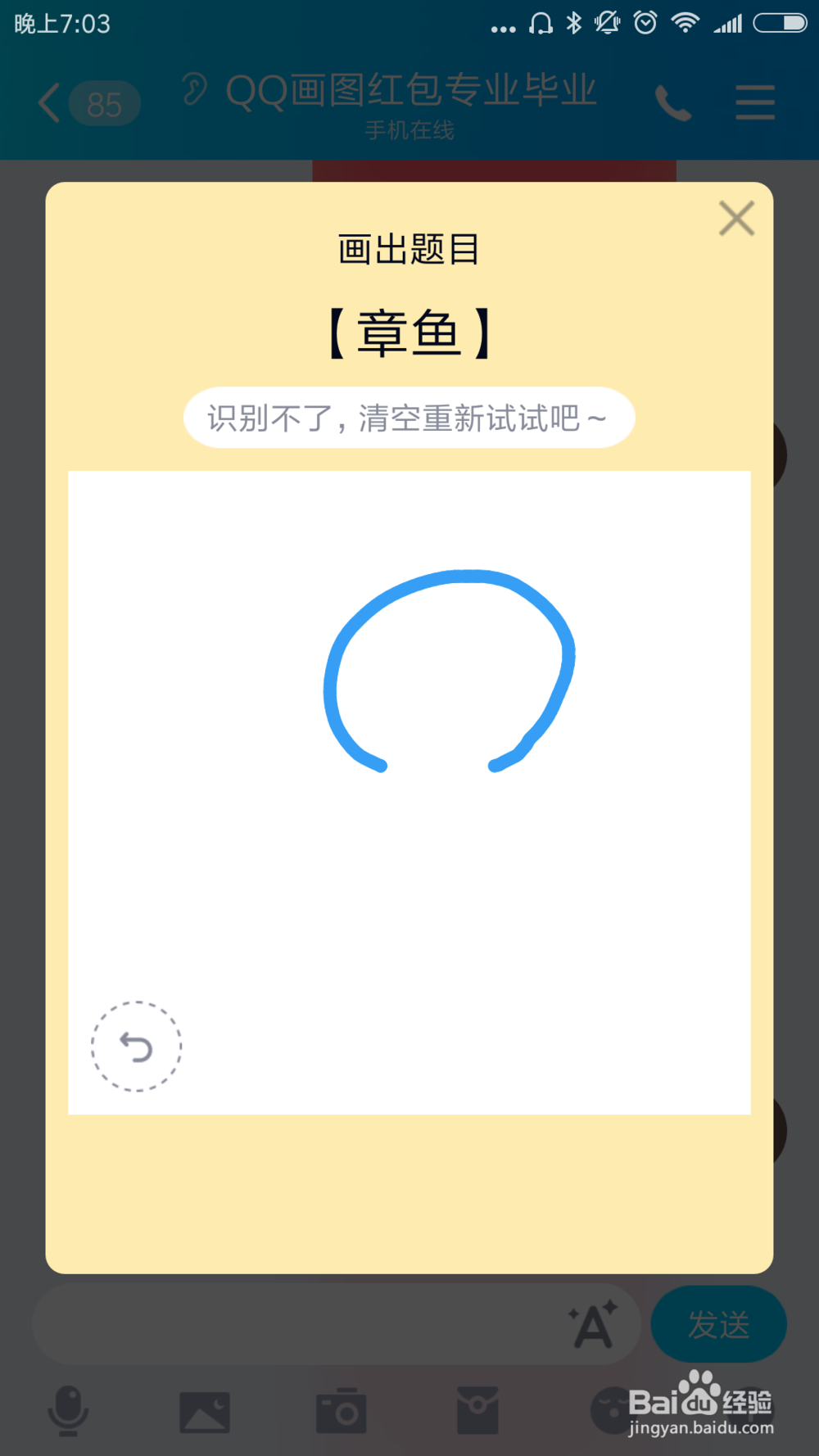Image resolution: width=819 pixels, height=1456 pixels.
Task: Tap the '识别不了' recognition hint bubble
Action: [x=409, y=418]
